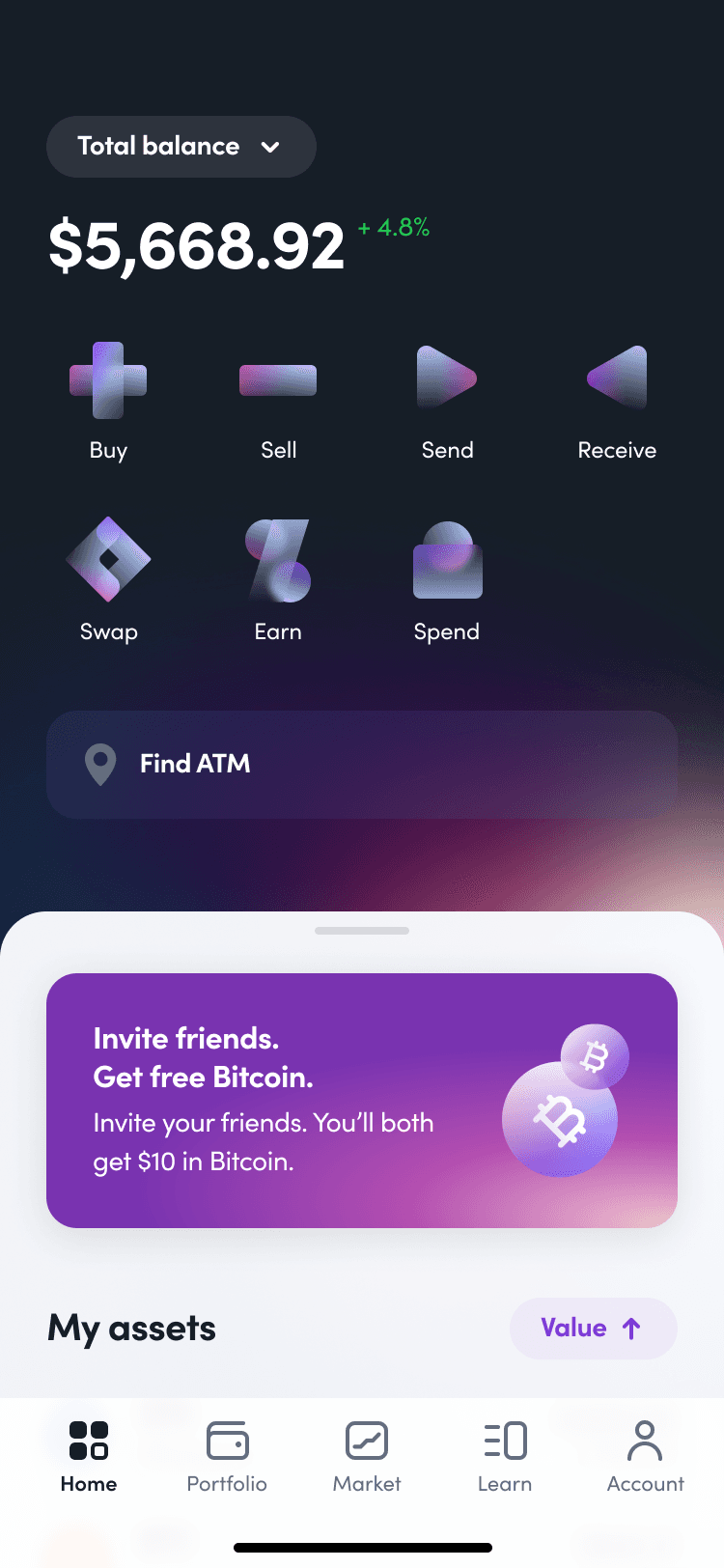Image resolution: width=724 pixels, height=1568 pixels.
Task: Open the Invite friends Bitcoin banner
Action: (362, 1101)
